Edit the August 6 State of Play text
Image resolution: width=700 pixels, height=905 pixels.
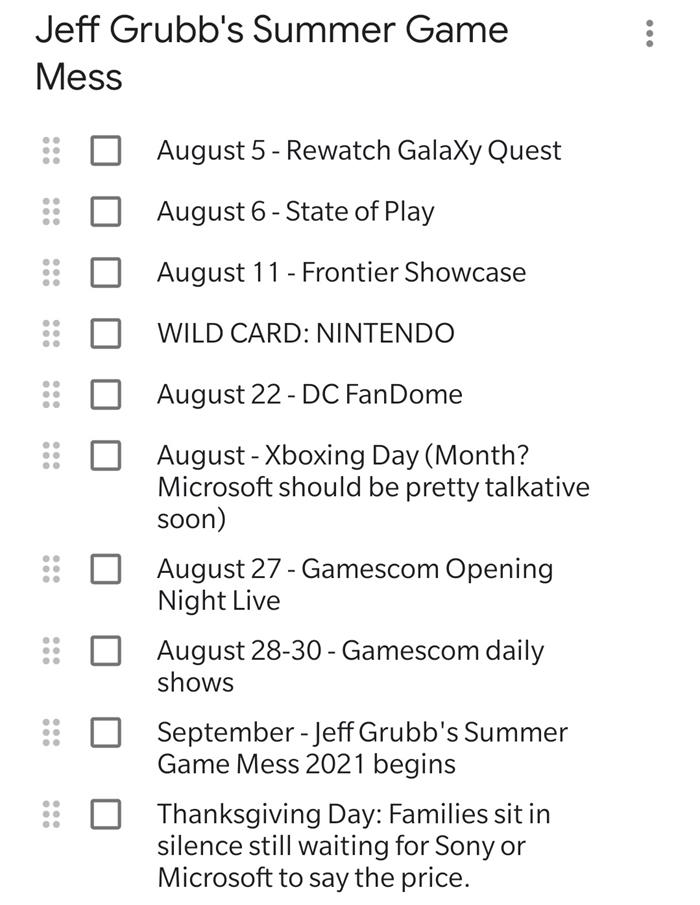[295, 212]
